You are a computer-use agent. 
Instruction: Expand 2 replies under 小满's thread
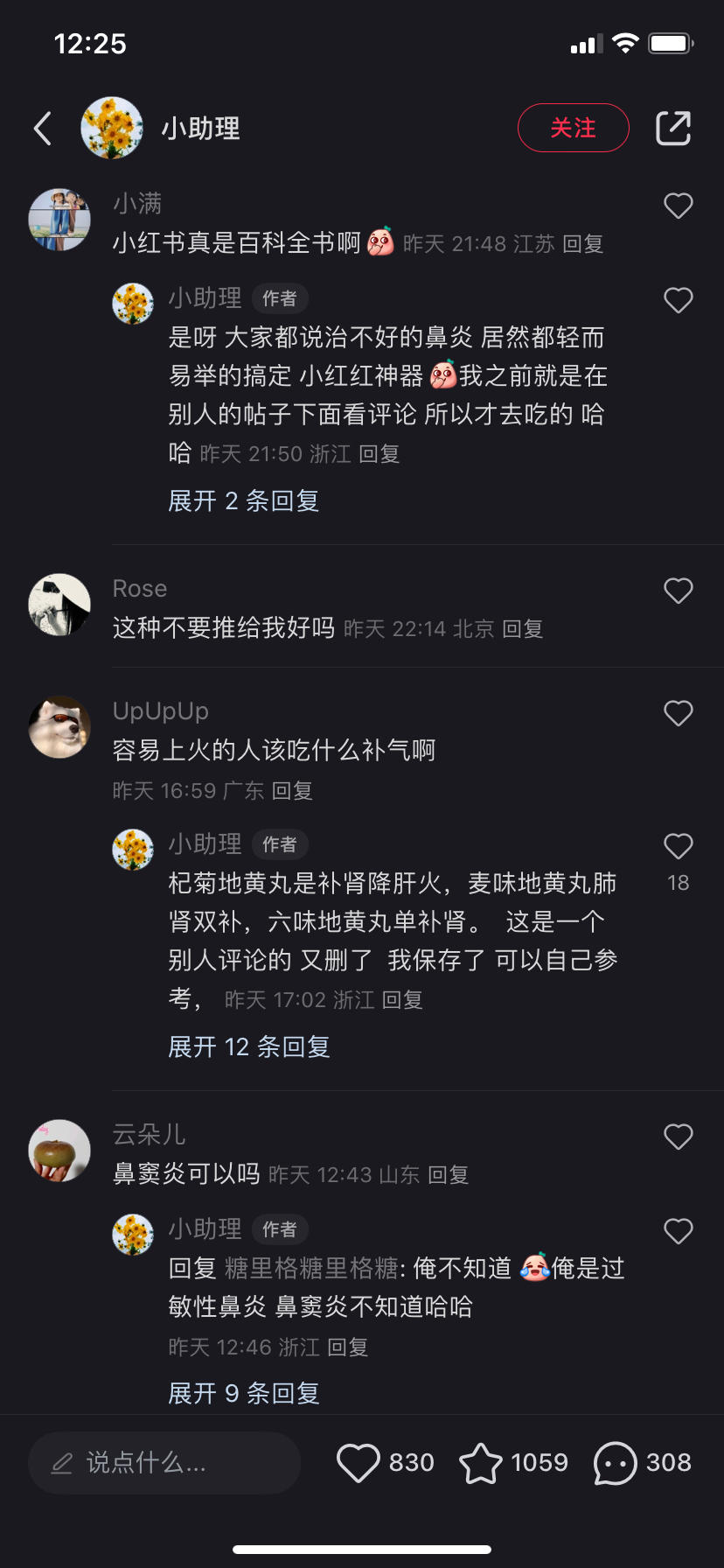point(243,501)
